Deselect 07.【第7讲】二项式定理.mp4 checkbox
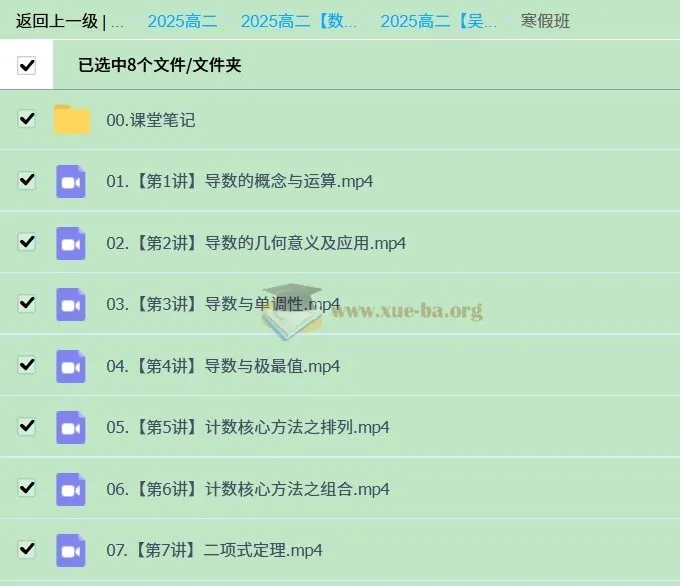Screen dimensions: 680x586 point(27,549)
